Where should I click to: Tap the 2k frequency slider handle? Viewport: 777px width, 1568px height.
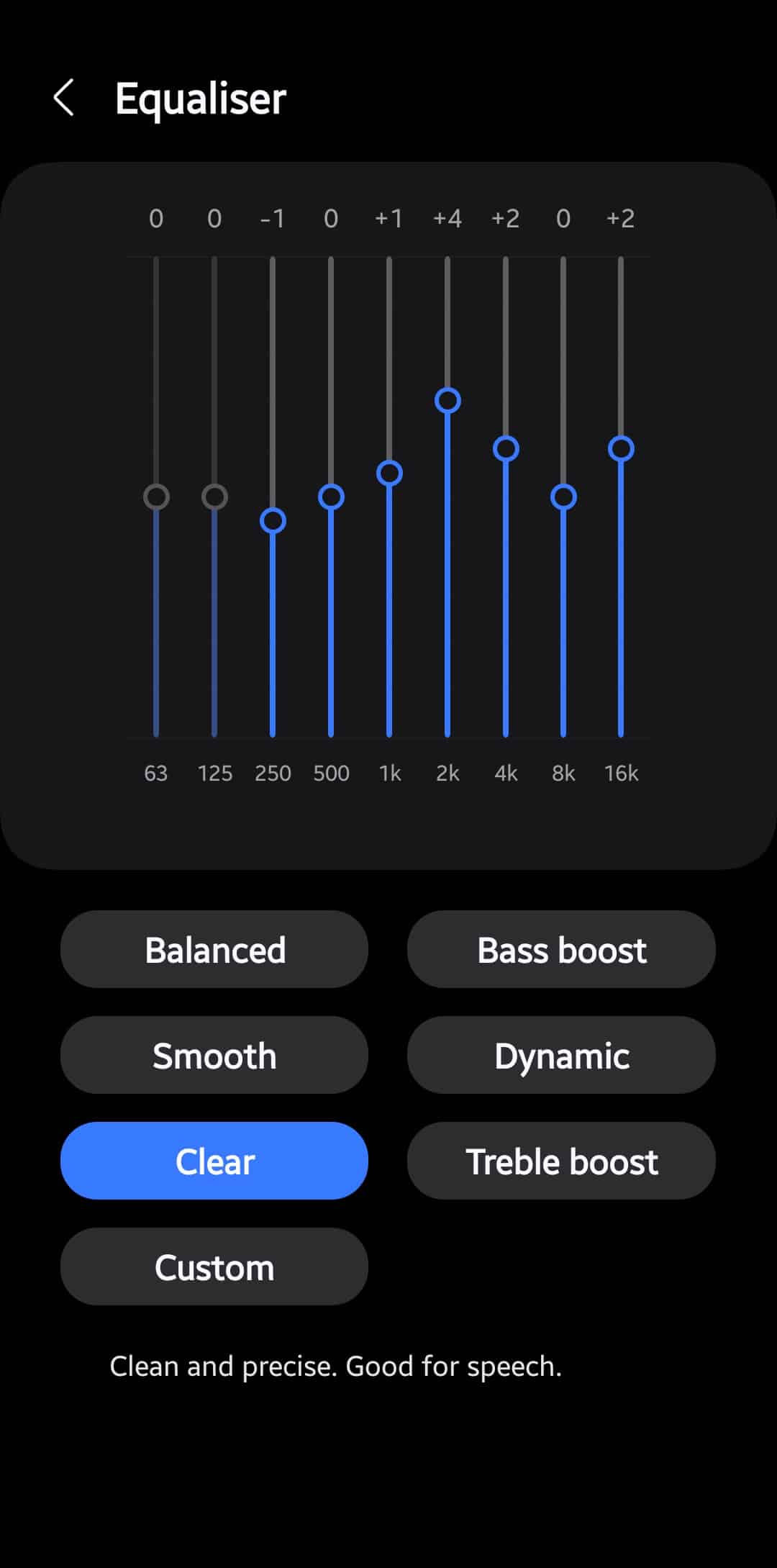pos(447,401)
